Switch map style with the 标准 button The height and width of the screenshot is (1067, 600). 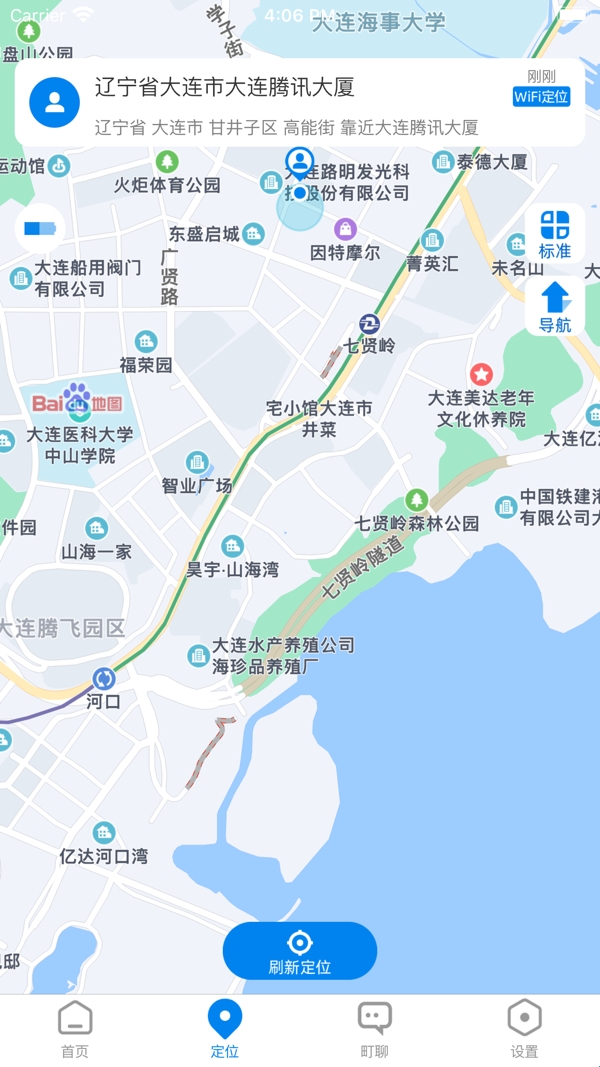pos(554,233)
